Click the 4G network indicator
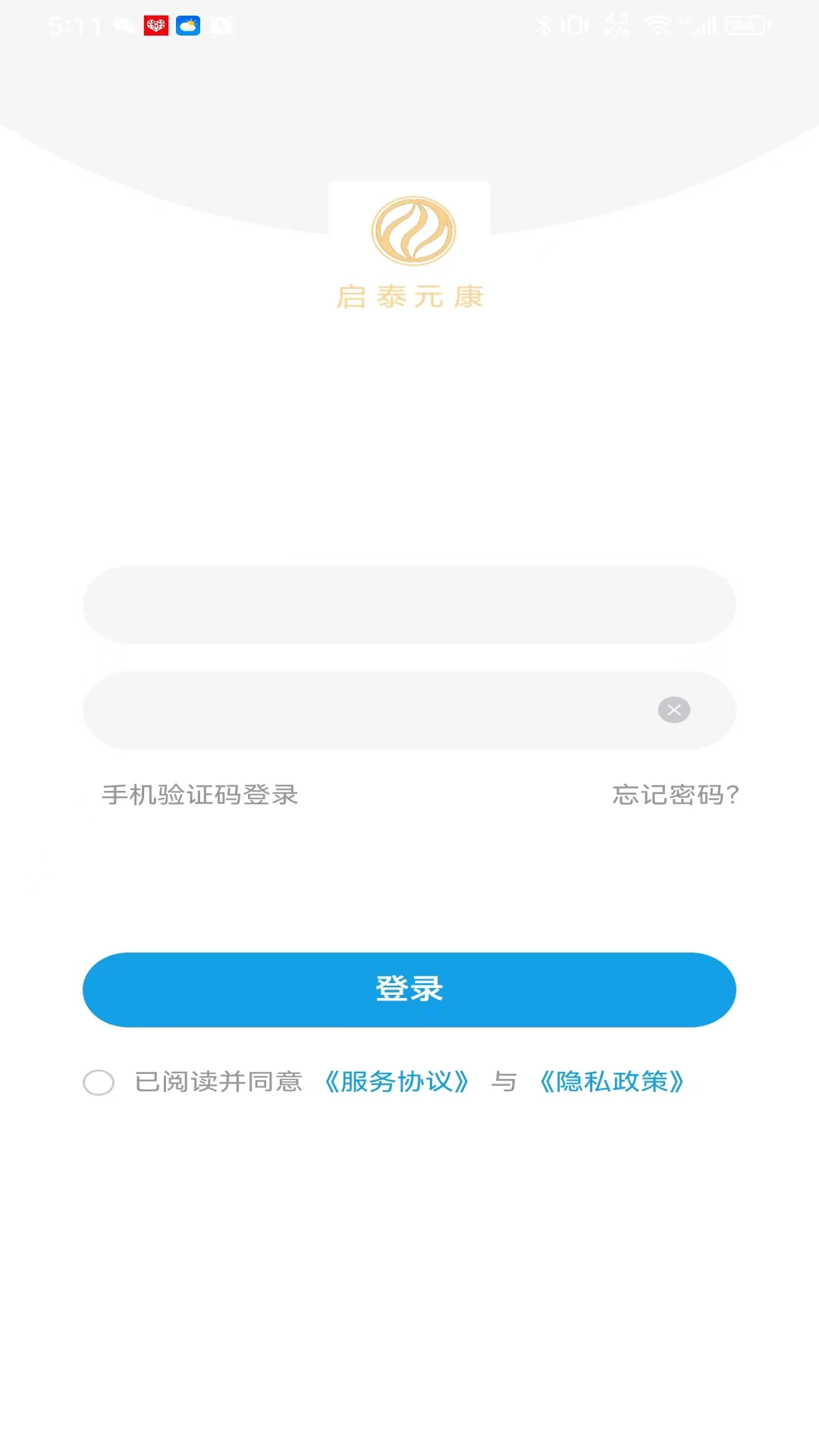819x1456 pixels. point(685,21)
